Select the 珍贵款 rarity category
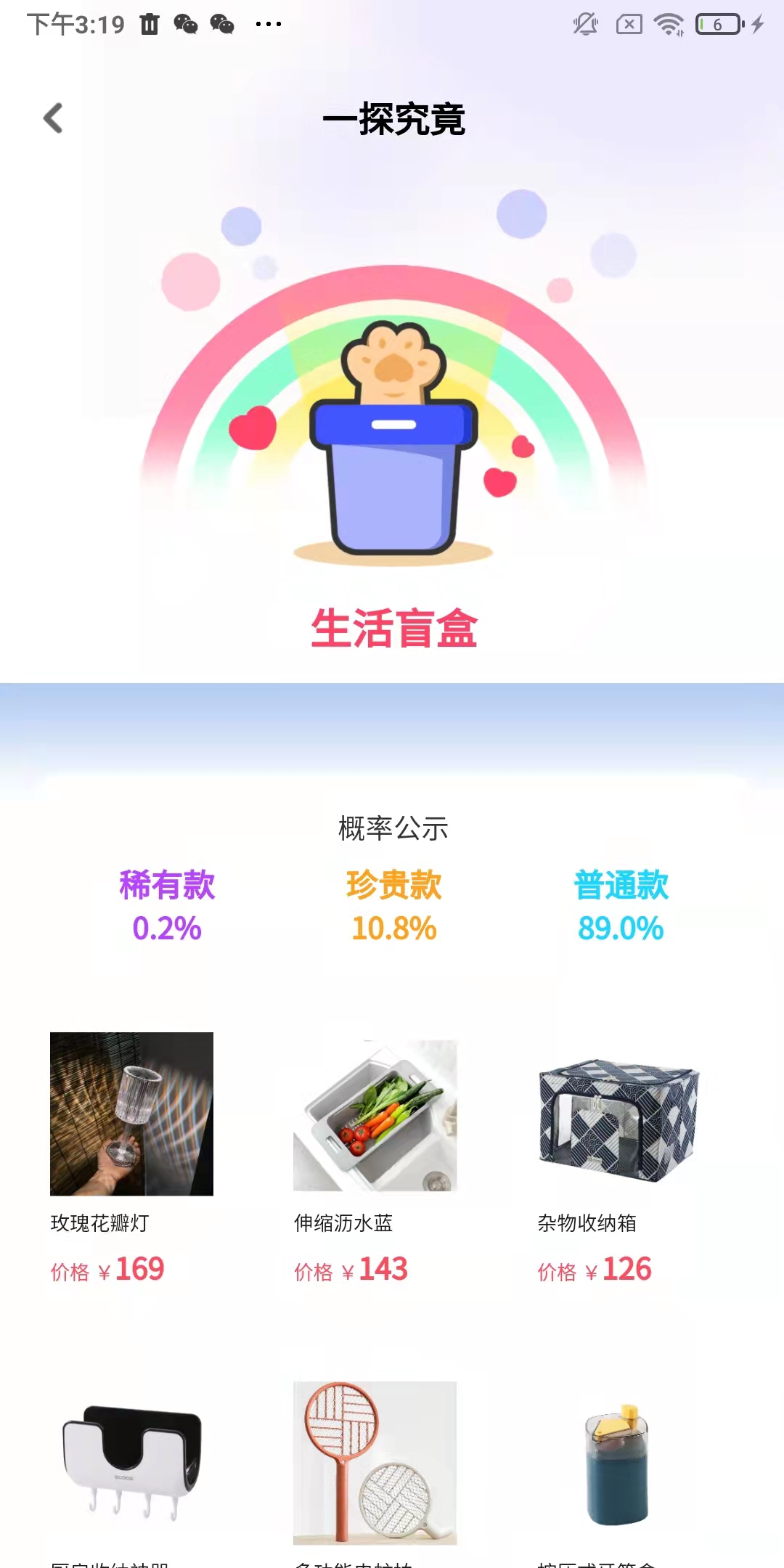784x1568 pixels. click(x=394, y=885)
